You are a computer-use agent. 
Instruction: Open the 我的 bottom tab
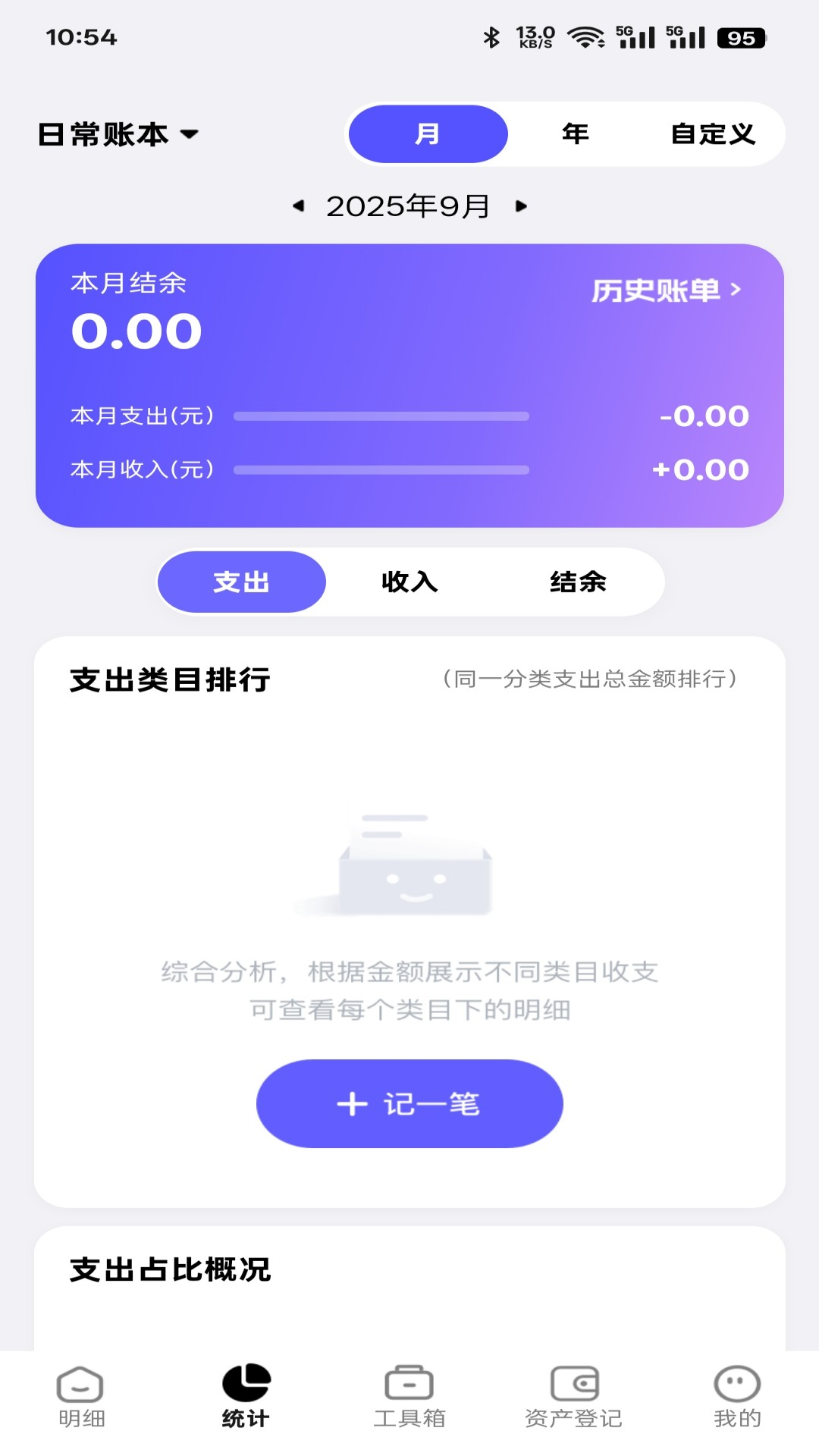pos(737,1398)
